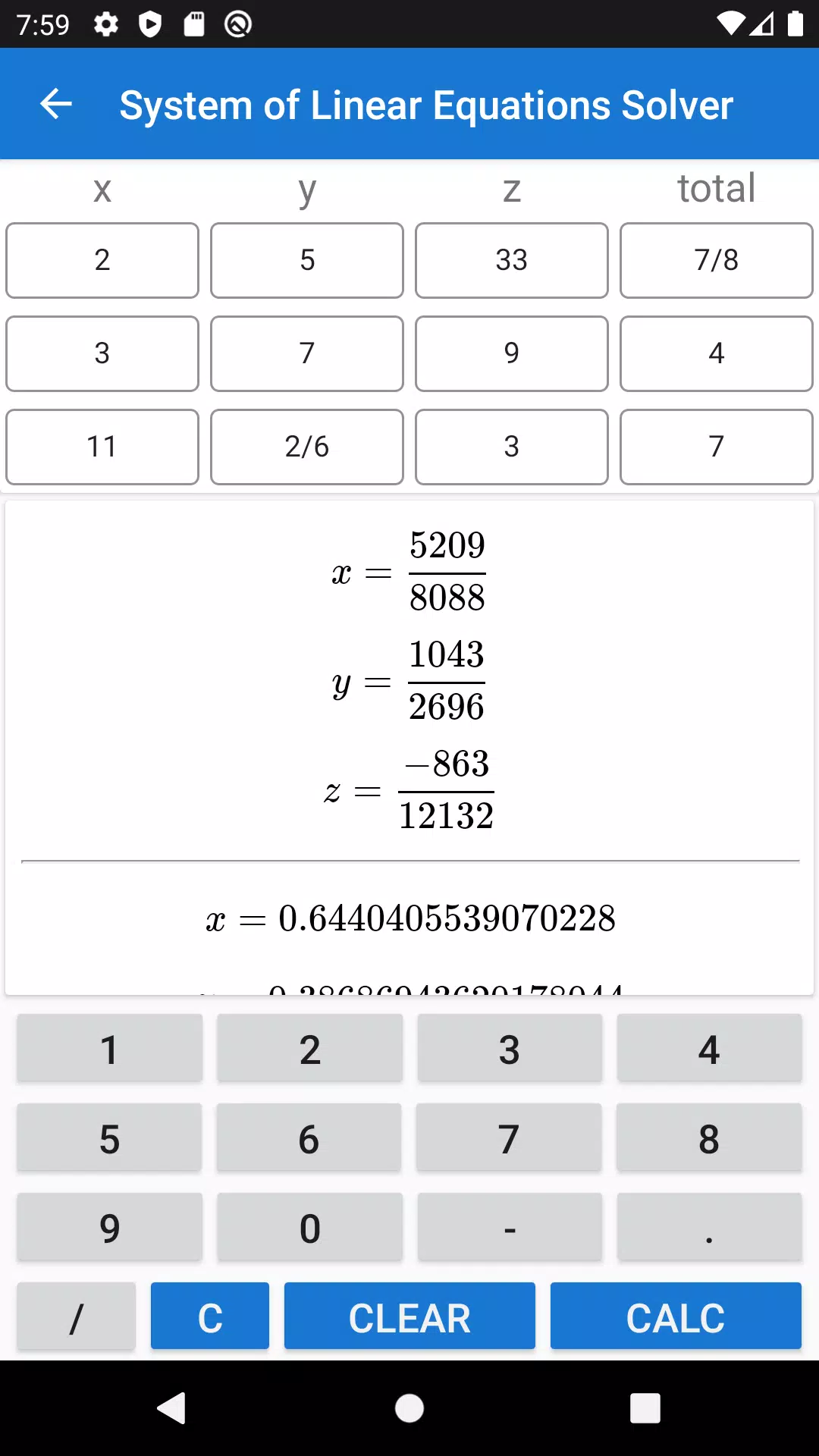
Task: Tap keypad digit 0
Action: 309,1226
